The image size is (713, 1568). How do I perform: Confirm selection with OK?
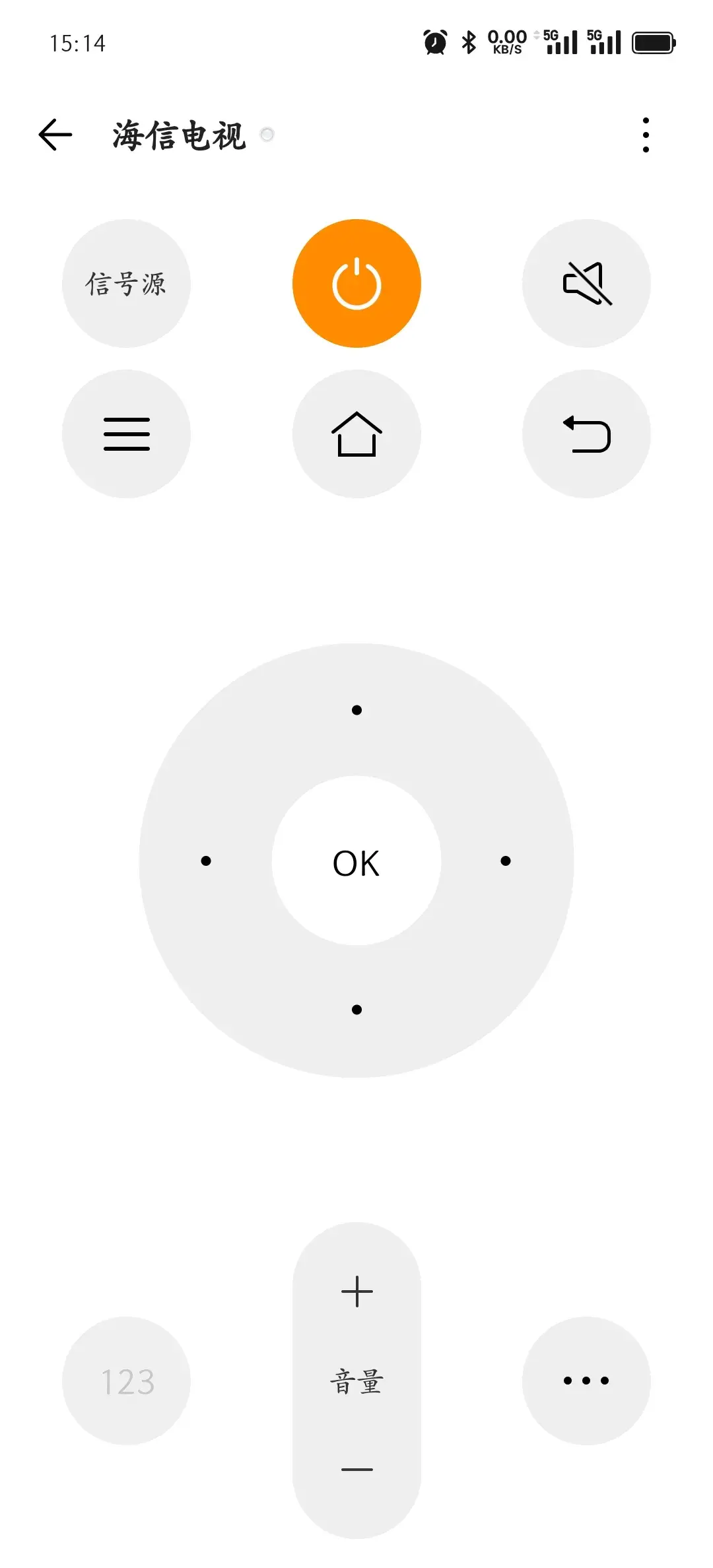[x=356, y=861]
